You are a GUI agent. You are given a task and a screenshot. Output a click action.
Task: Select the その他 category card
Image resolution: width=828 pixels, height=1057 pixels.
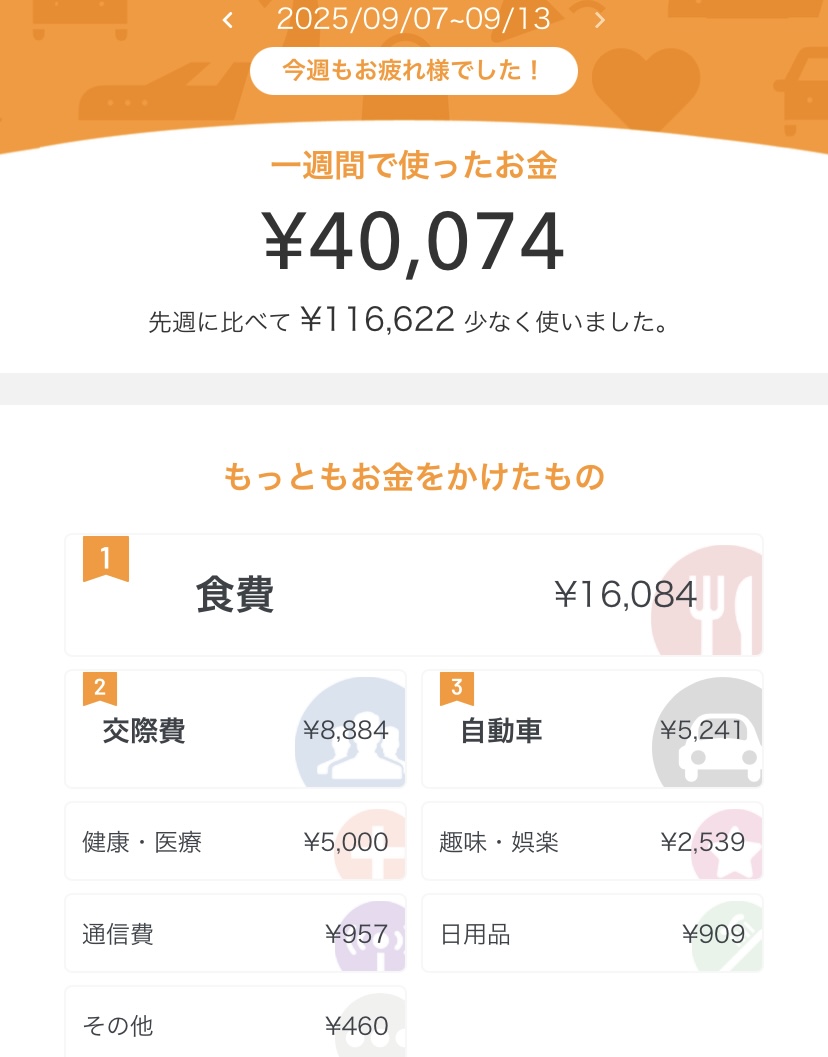[235, 1025]
